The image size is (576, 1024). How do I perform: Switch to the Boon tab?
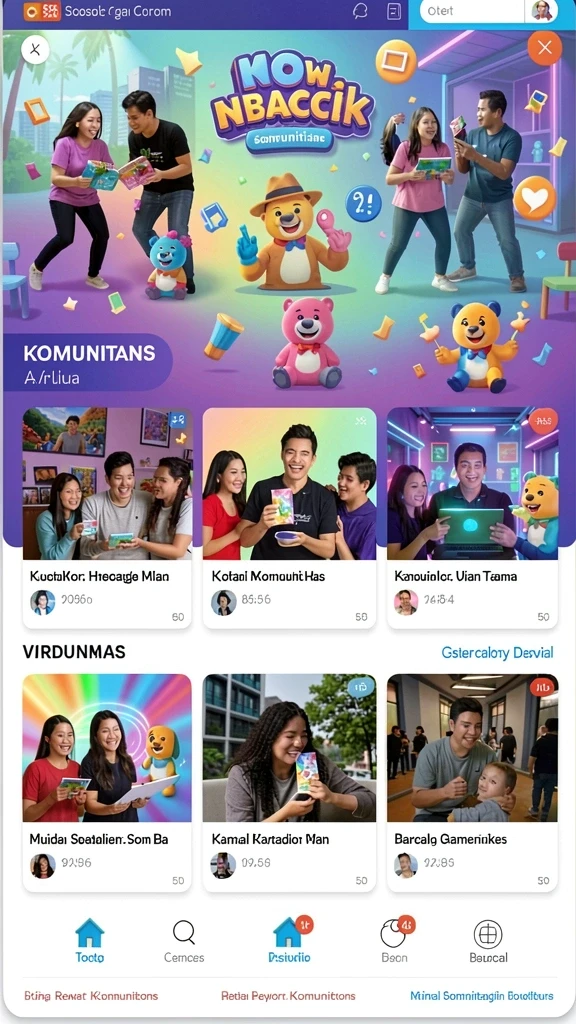395,941
